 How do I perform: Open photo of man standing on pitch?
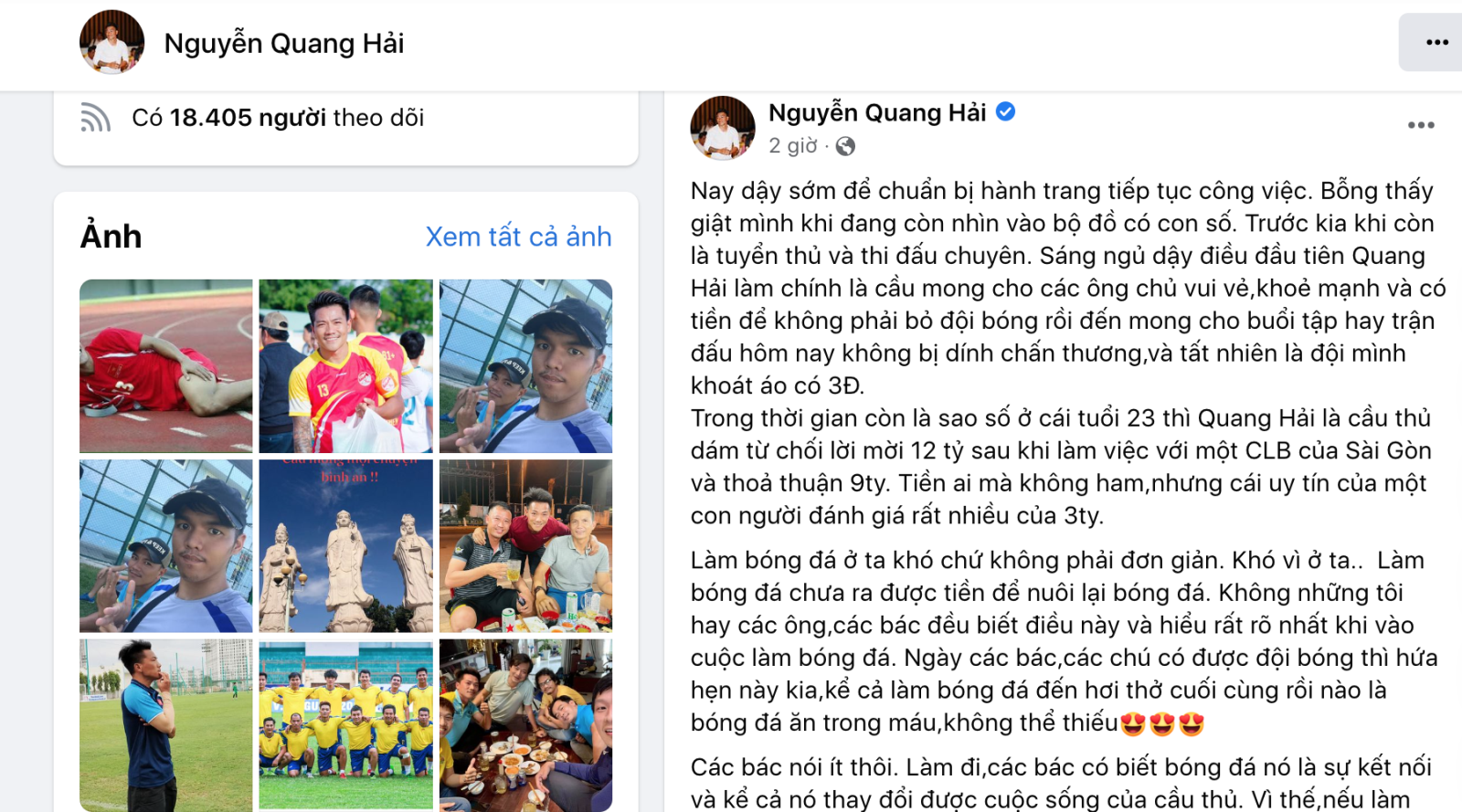[165, 724]
